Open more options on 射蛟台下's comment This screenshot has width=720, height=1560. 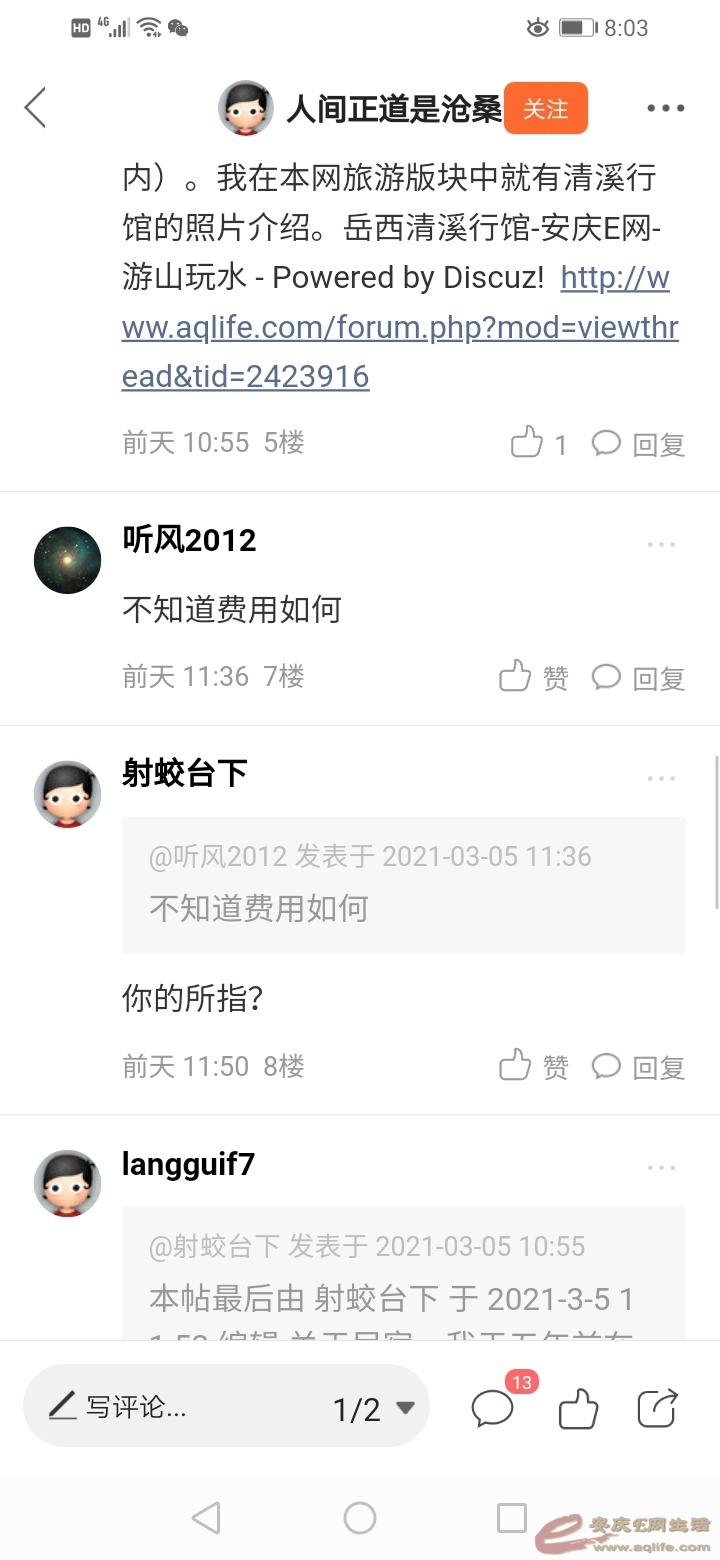[x=661, y=779]
